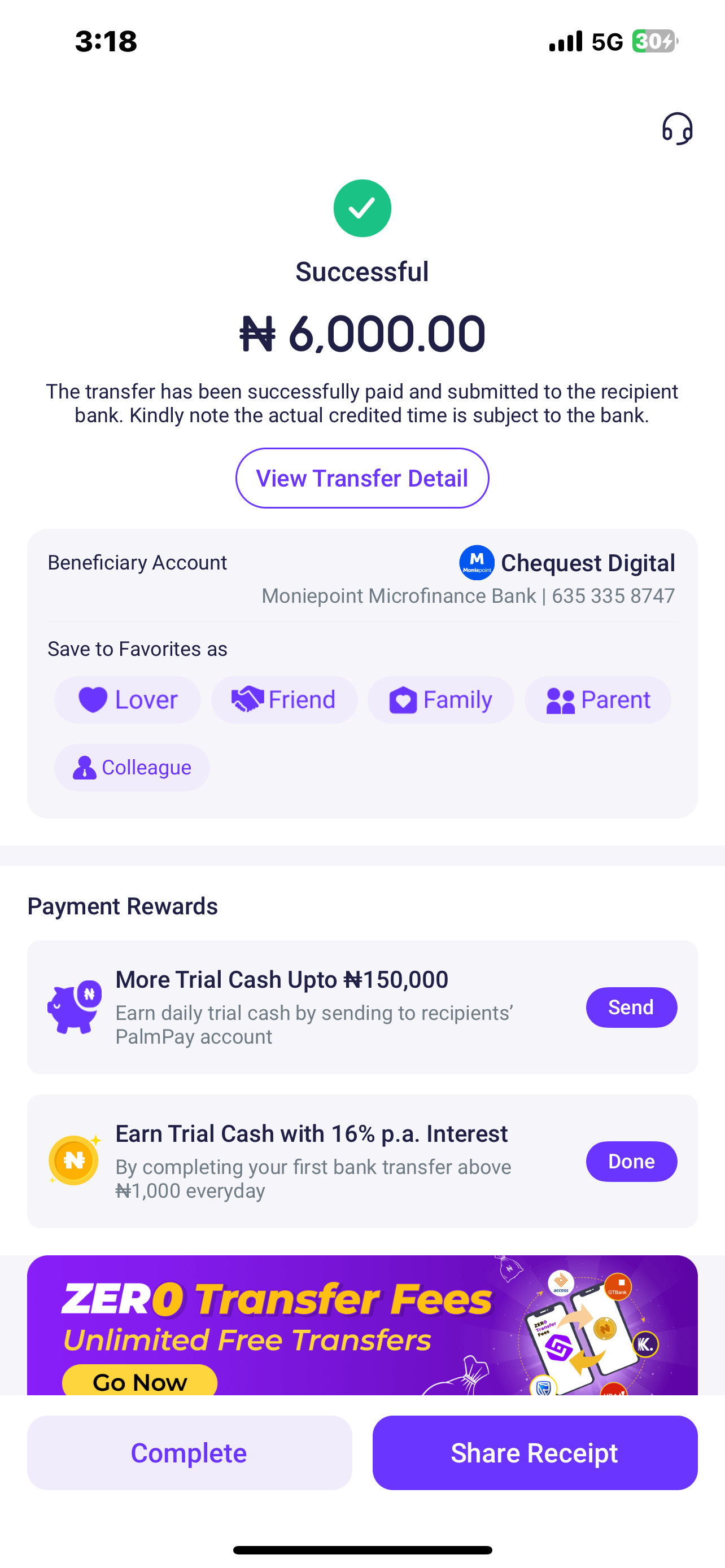Screen dimensions: 725x1568
Task: Tap Go Now on the banner
Action: click(139, 1382)
